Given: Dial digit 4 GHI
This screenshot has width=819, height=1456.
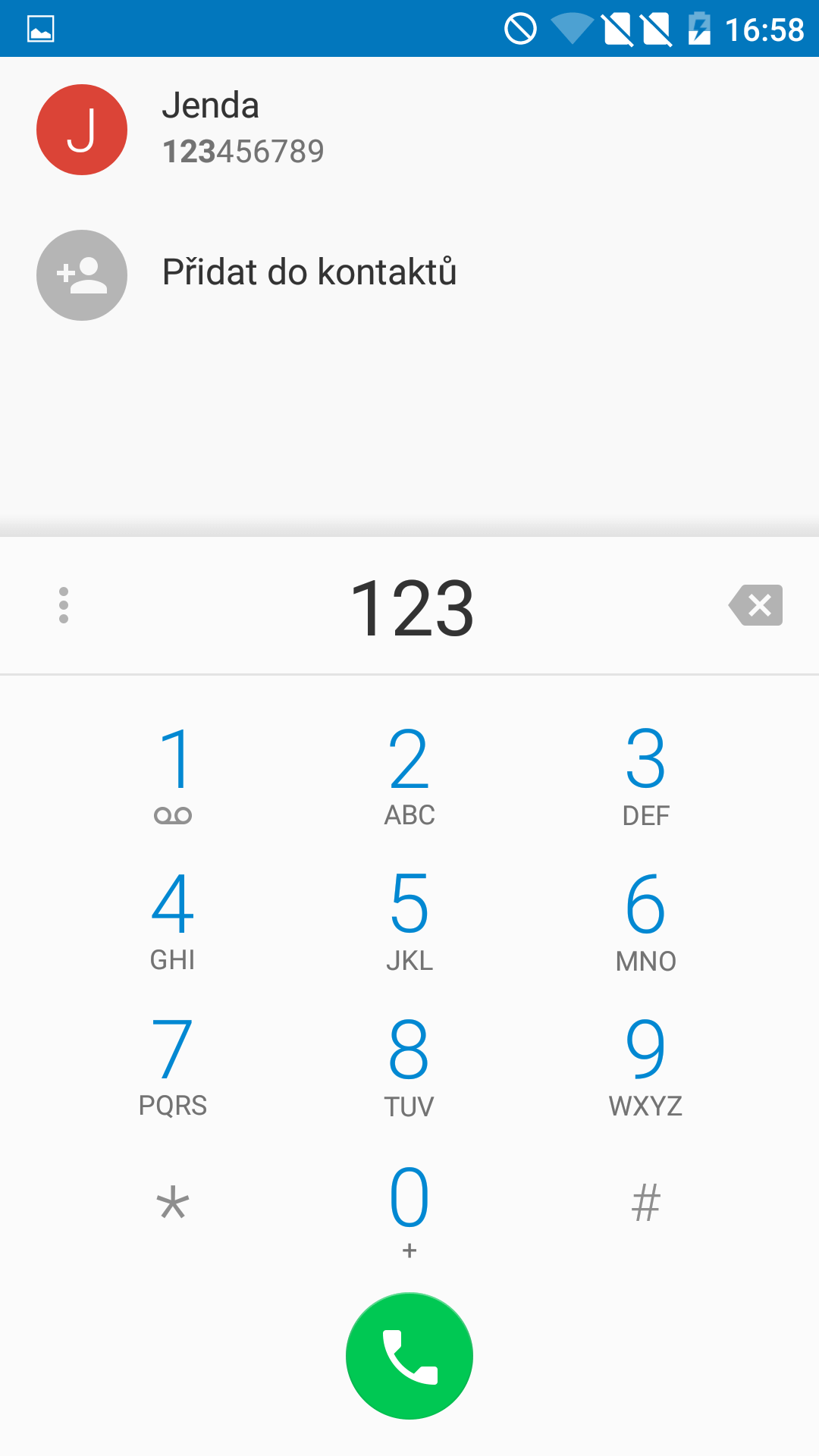Looking at the screenshot, I should [x=173, y=921].
